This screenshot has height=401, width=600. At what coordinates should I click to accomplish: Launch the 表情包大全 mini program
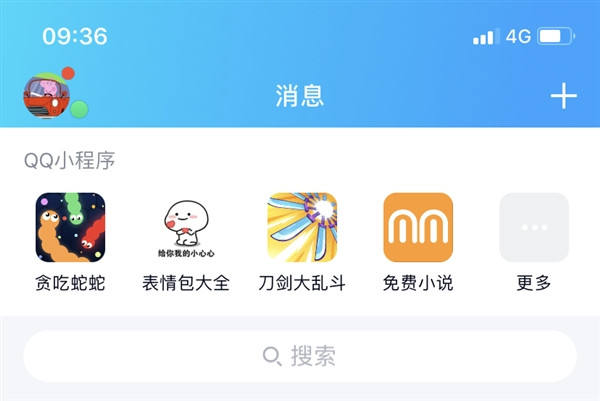tap(186, 227)
